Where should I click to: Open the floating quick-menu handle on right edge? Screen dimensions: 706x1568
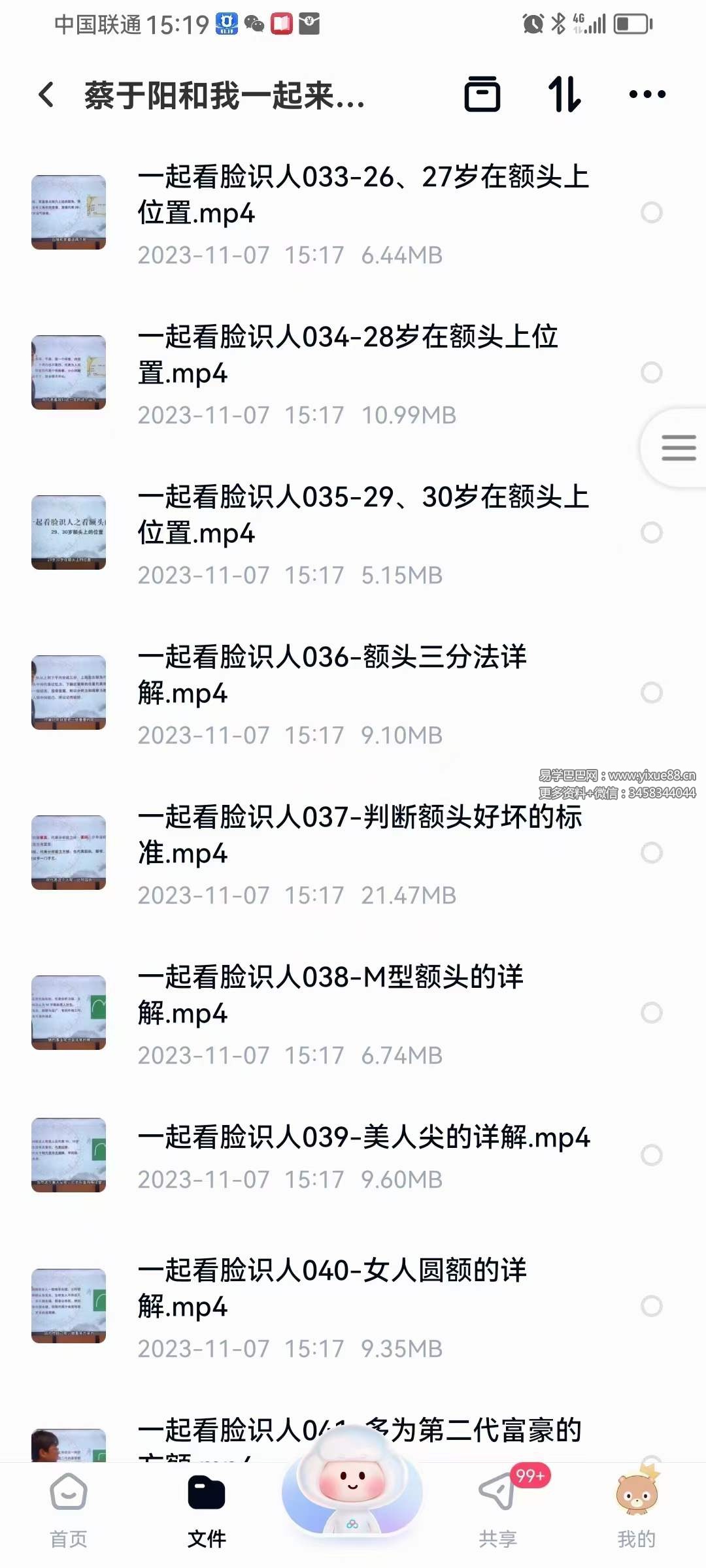click(x=679, y=448)
